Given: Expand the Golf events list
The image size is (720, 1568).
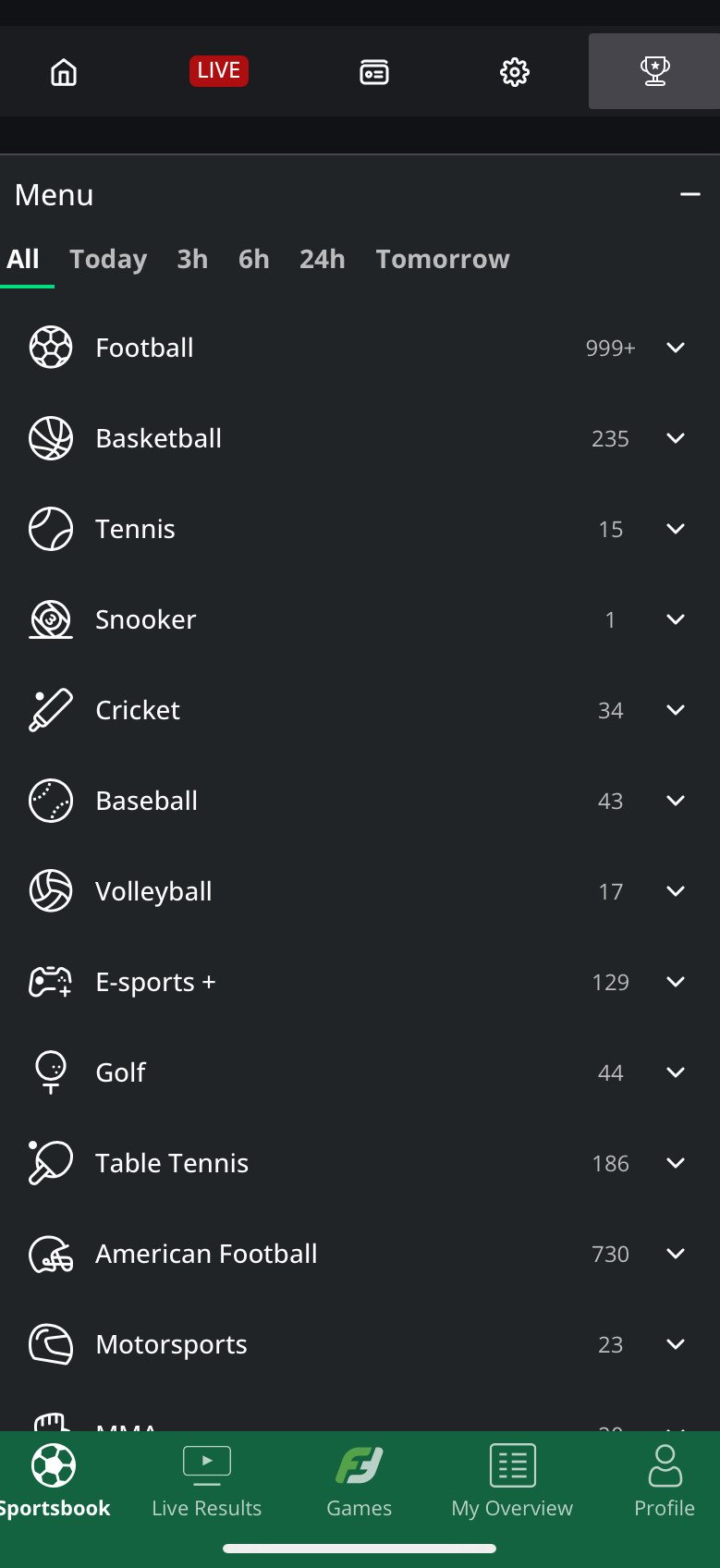Looking at the screenshot, I should coord(675,1072).
